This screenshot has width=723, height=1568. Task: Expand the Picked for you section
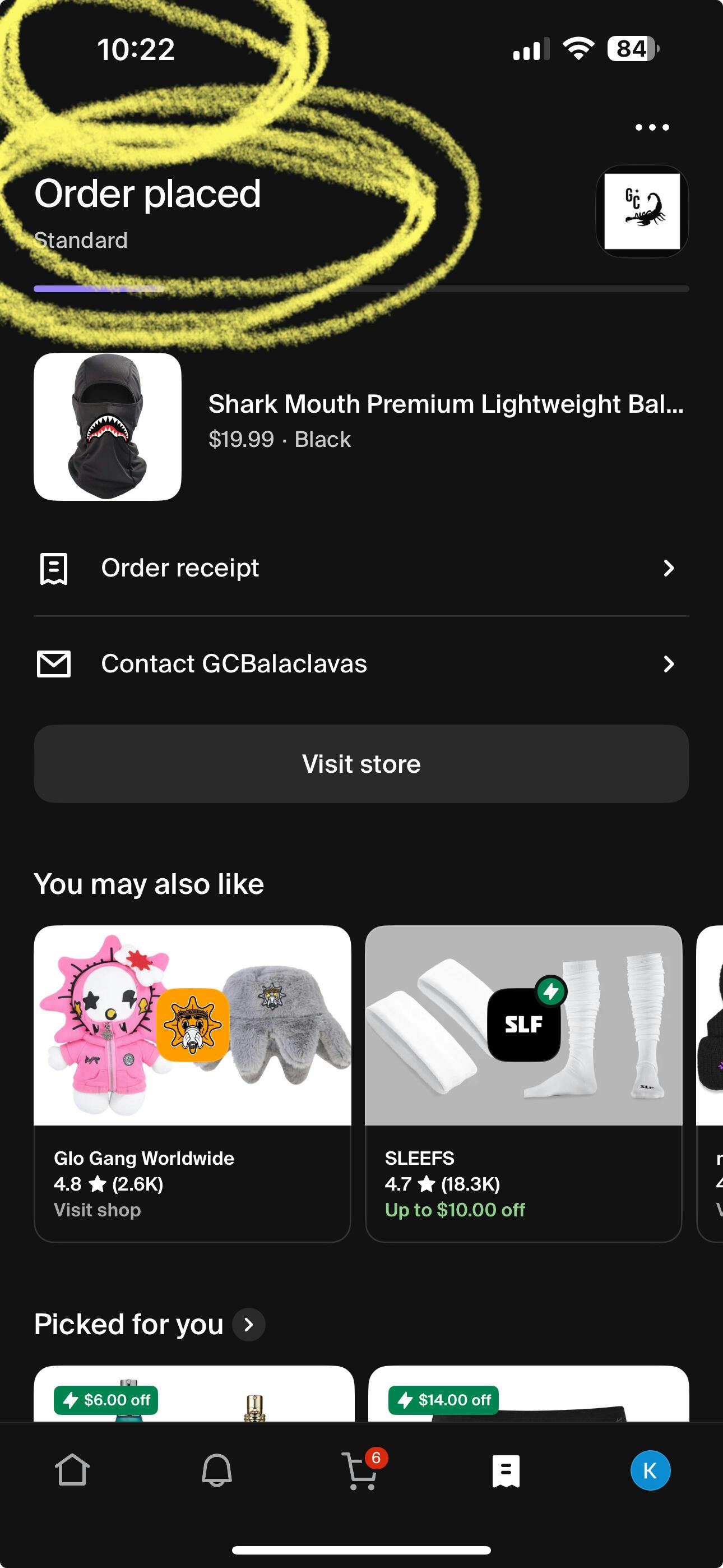click(248, 1325)
